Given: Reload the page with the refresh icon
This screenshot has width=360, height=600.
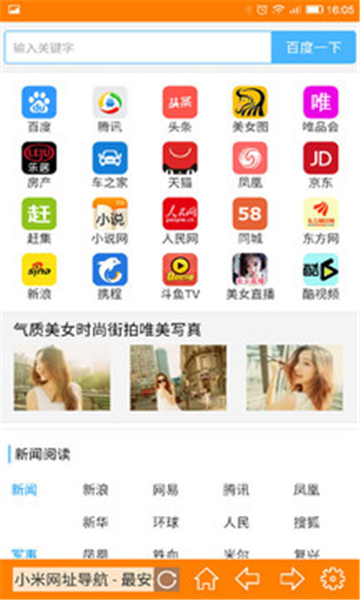Looking at the screenshot, I should click(167, 579).
